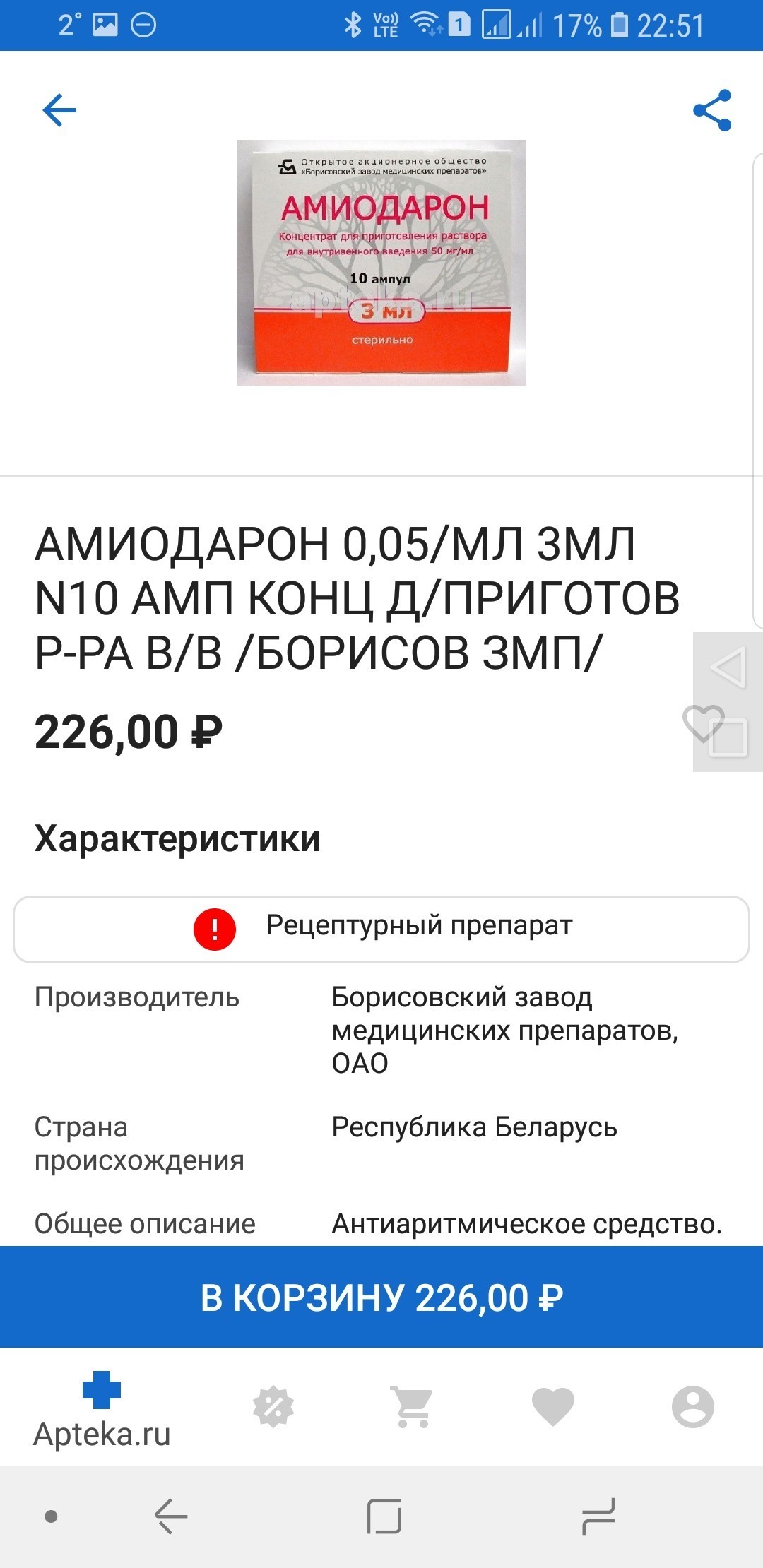763x1568 pixels.
Task: Open the discounts tab
Action: pyautogui.click(x=273, y=1407)
